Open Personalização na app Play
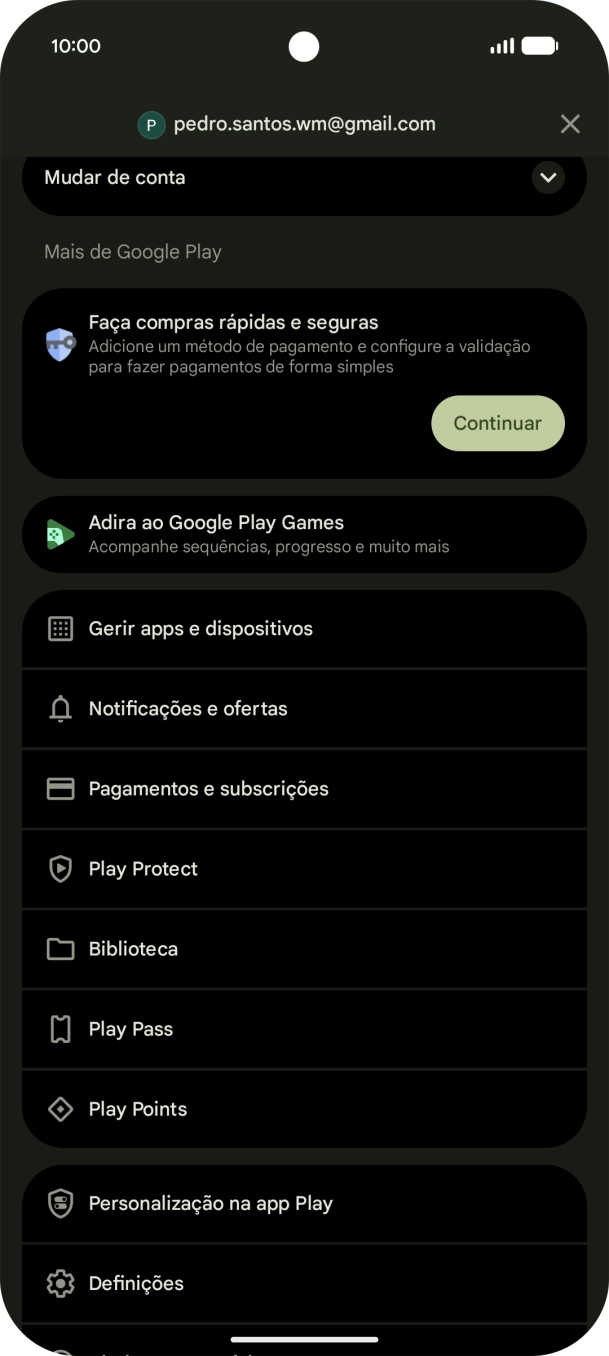The width and height of the screenshot is (609, 1356). pos(304,1203)
